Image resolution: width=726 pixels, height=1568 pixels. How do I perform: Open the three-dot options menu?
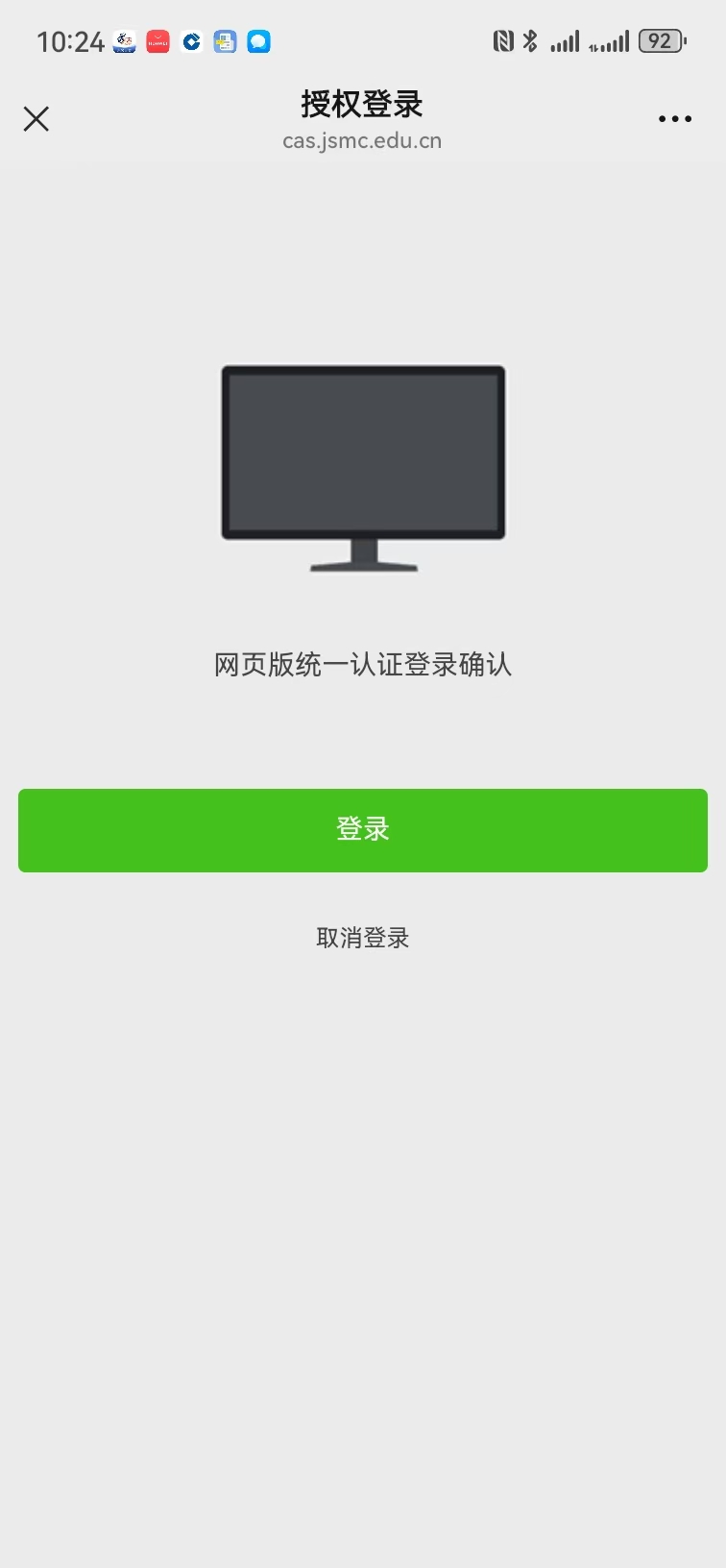pos(674,118)
